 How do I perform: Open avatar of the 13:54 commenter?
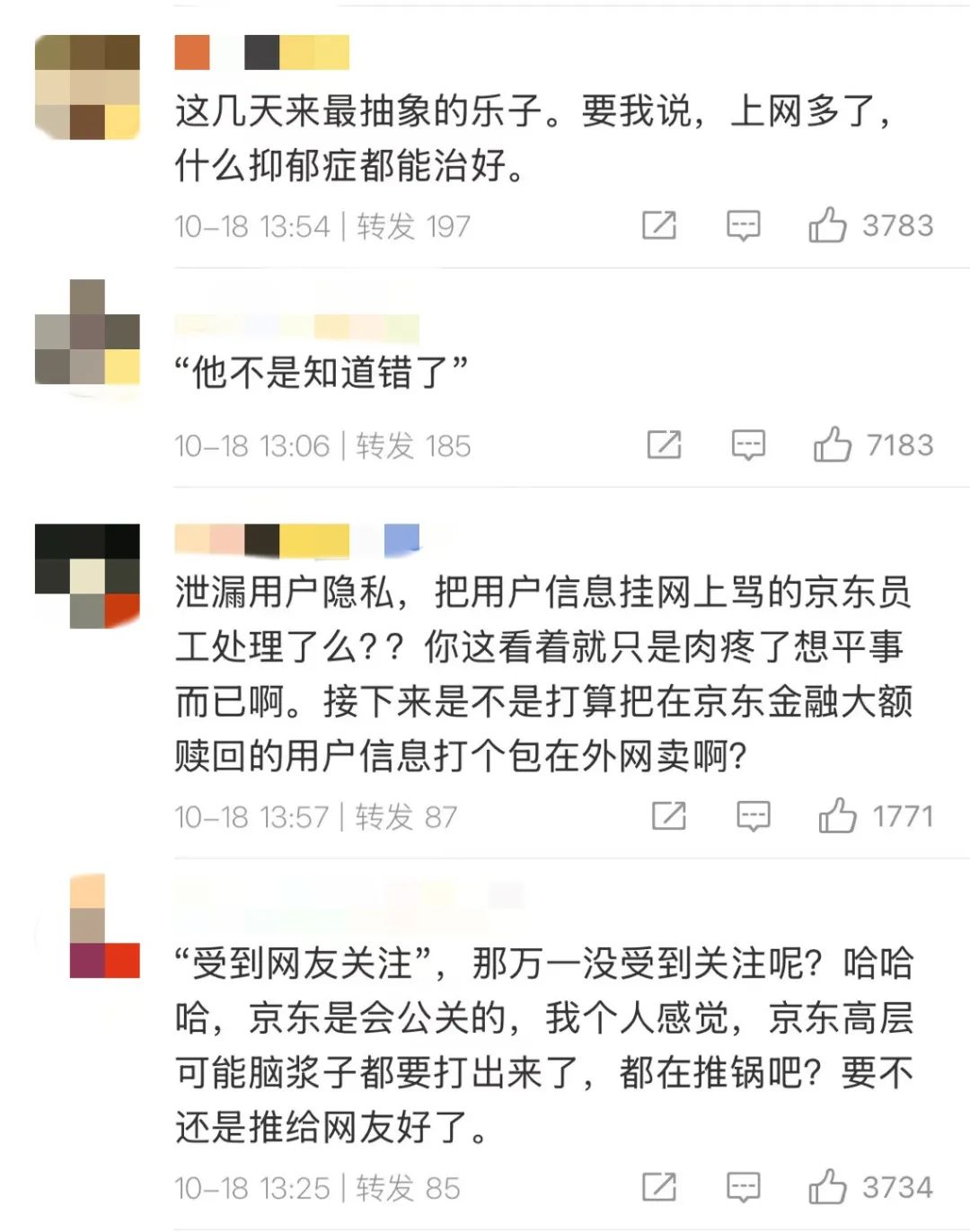87,87
